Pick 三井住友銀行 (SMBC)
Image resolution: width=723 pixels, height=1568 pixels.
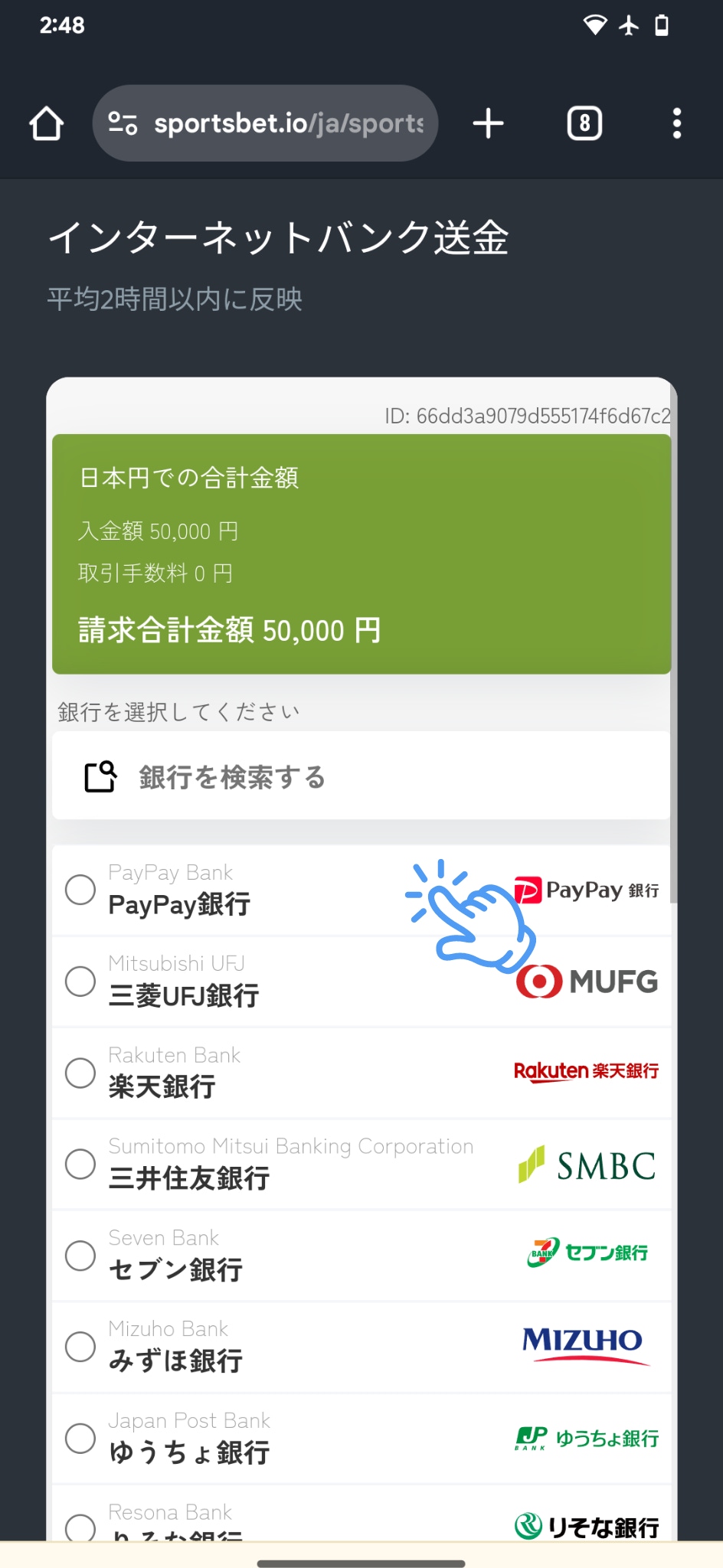80,1164
